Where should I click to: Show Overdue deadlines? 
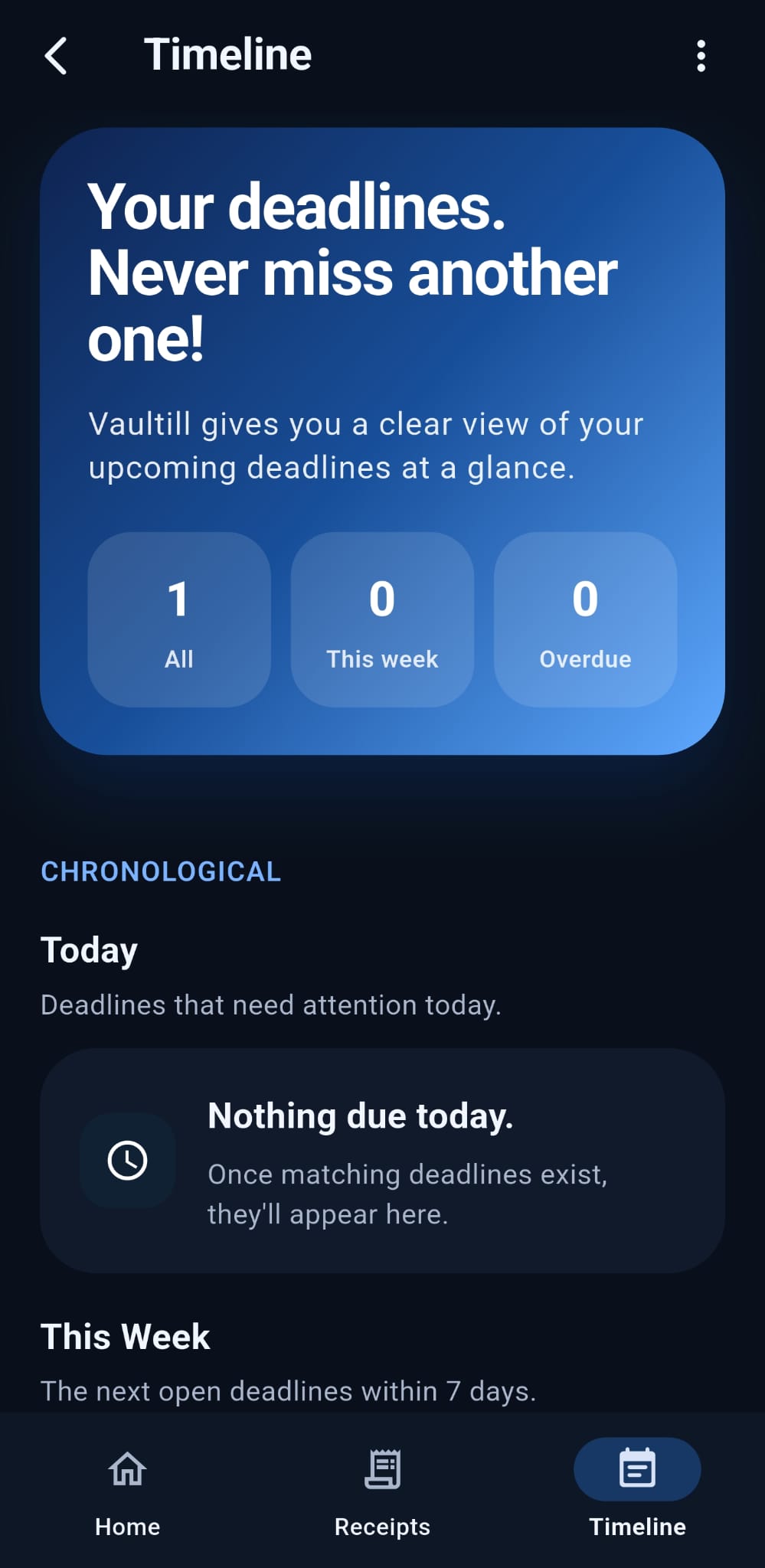pyautogui.click(x=585, y=619)
